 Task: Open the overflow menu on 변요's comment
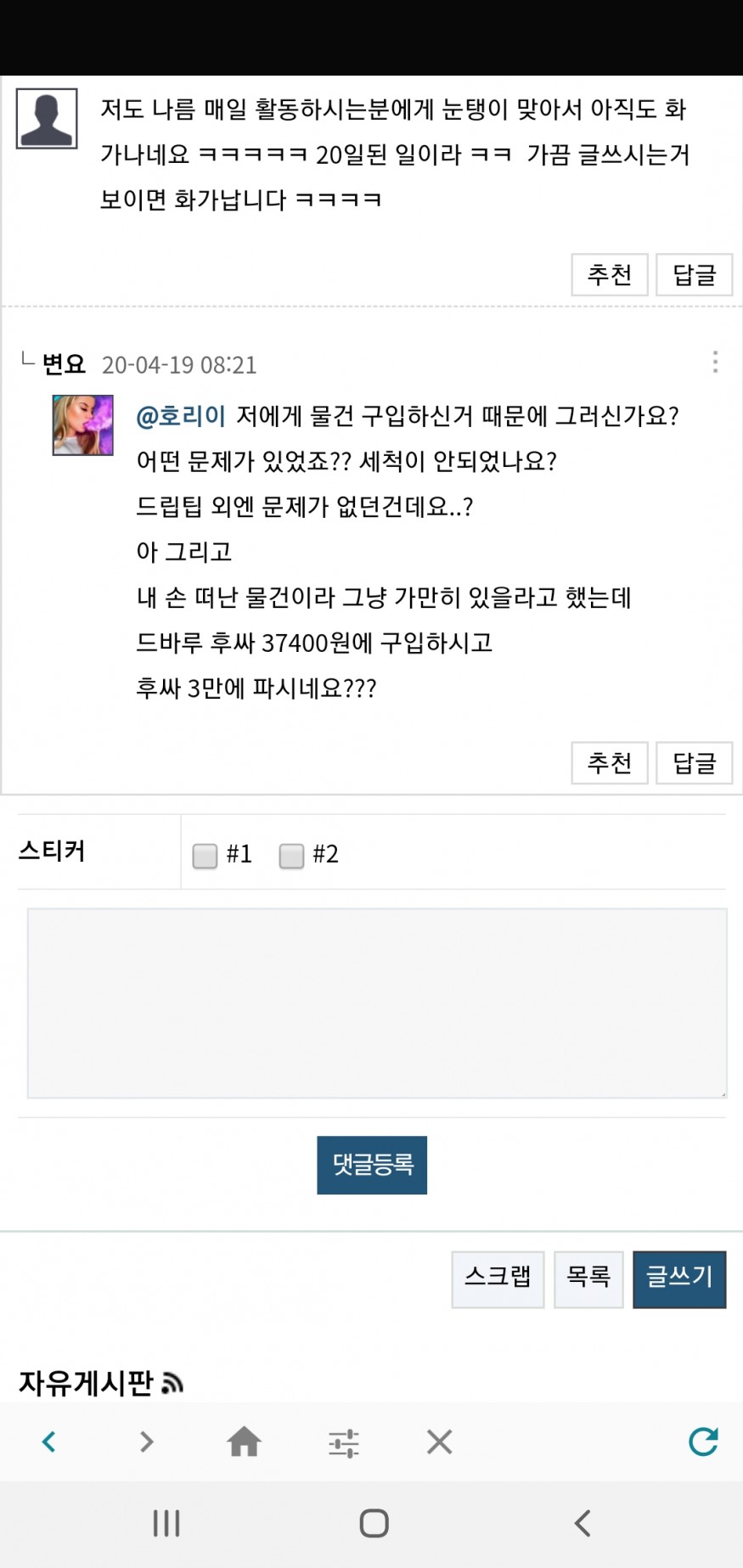tap(715, 362)
